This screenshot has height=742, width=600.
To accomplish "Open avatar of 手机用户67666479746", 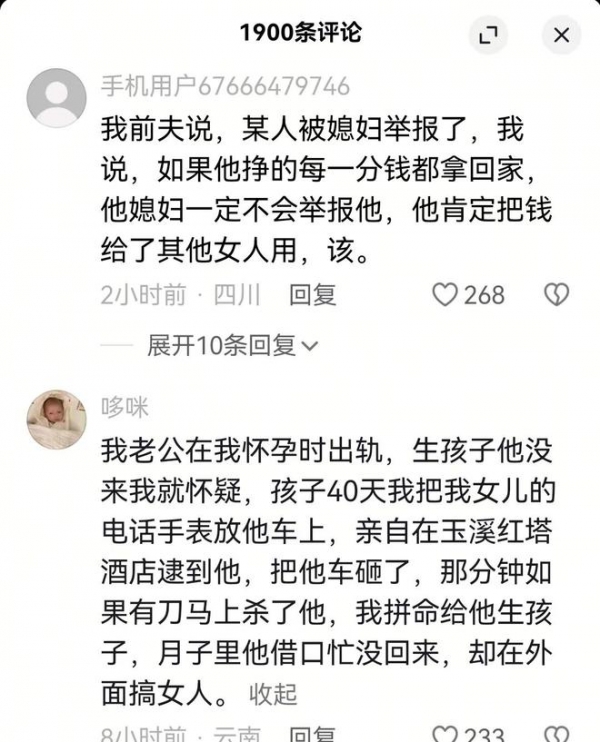I will tap(56, 98).
